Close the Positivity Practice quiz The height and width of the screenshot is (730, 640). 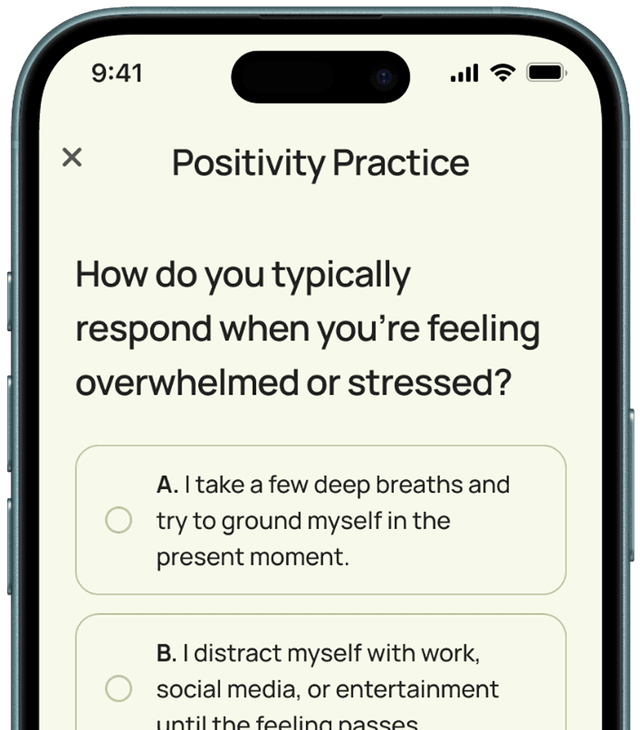point(72,157)
